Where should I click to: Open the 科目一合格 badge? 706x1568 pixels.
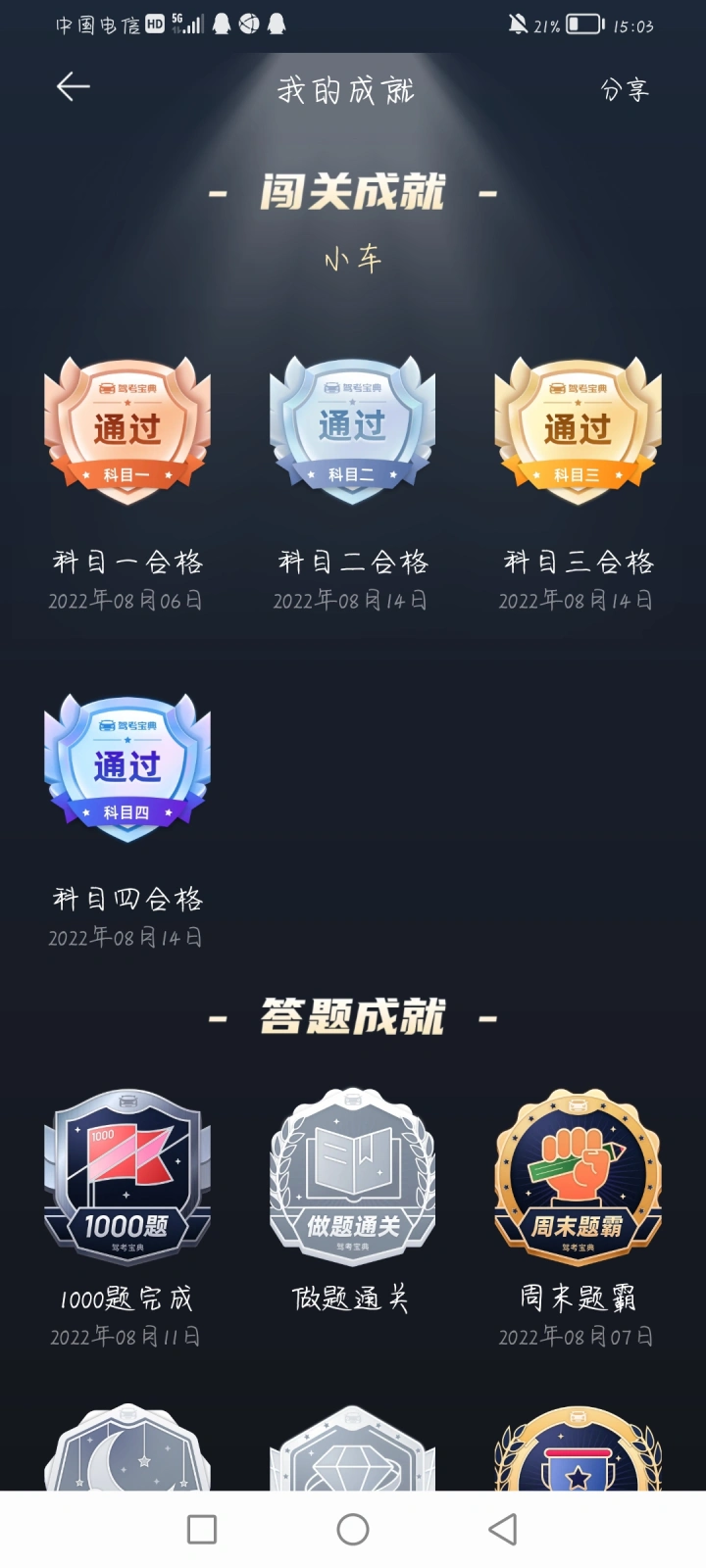(127, 431)
